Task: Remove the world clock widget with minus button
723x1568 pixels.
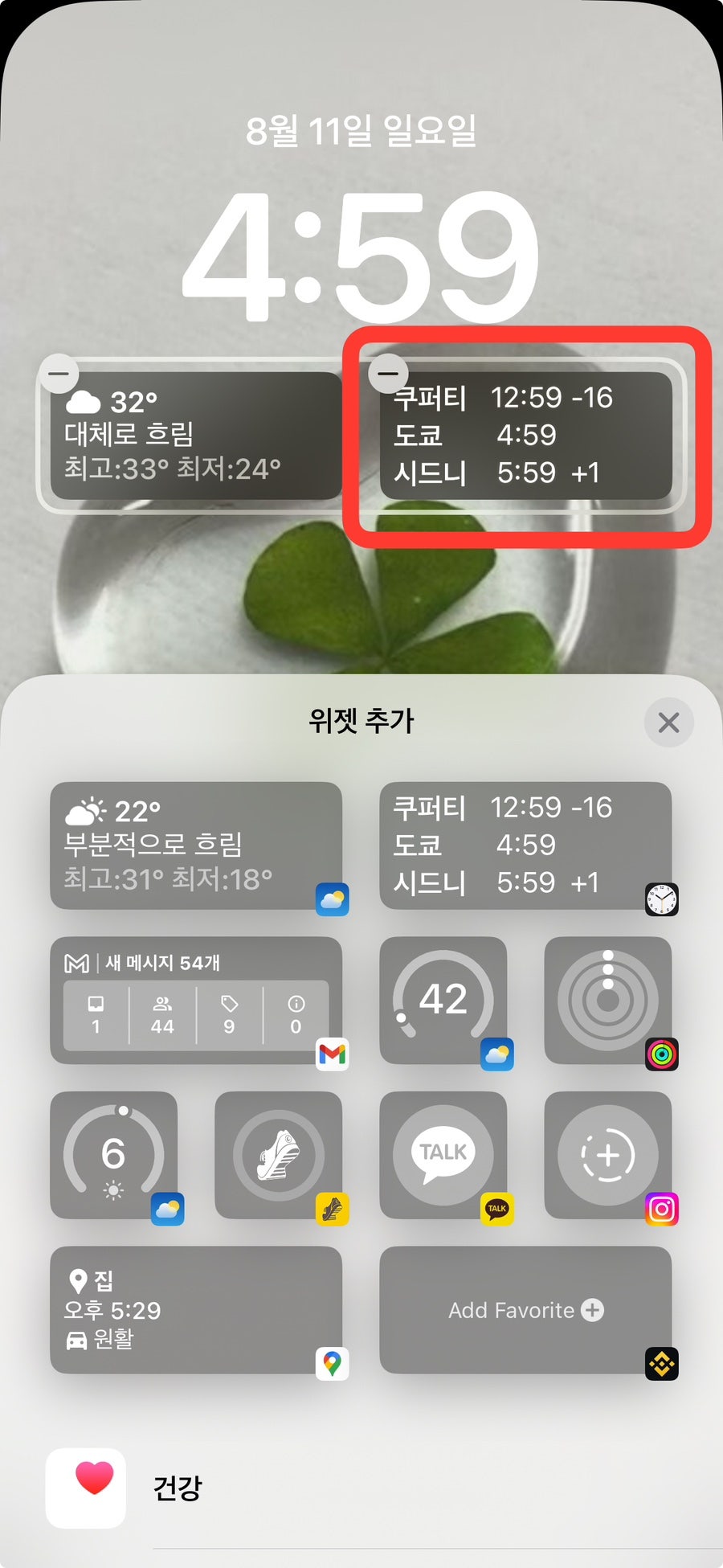Action: 388,373
